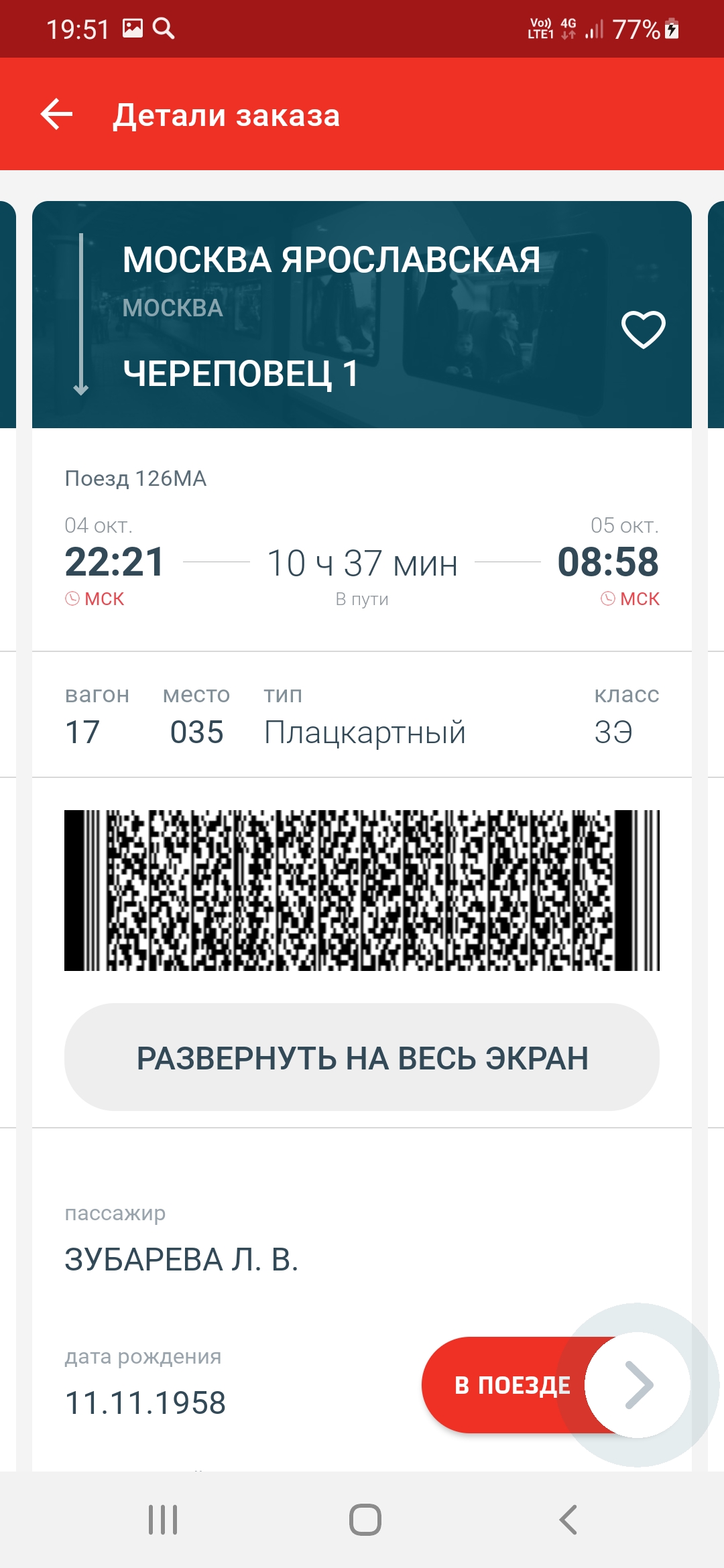Add this route to favorites with the heart

[x=643, y=329]
